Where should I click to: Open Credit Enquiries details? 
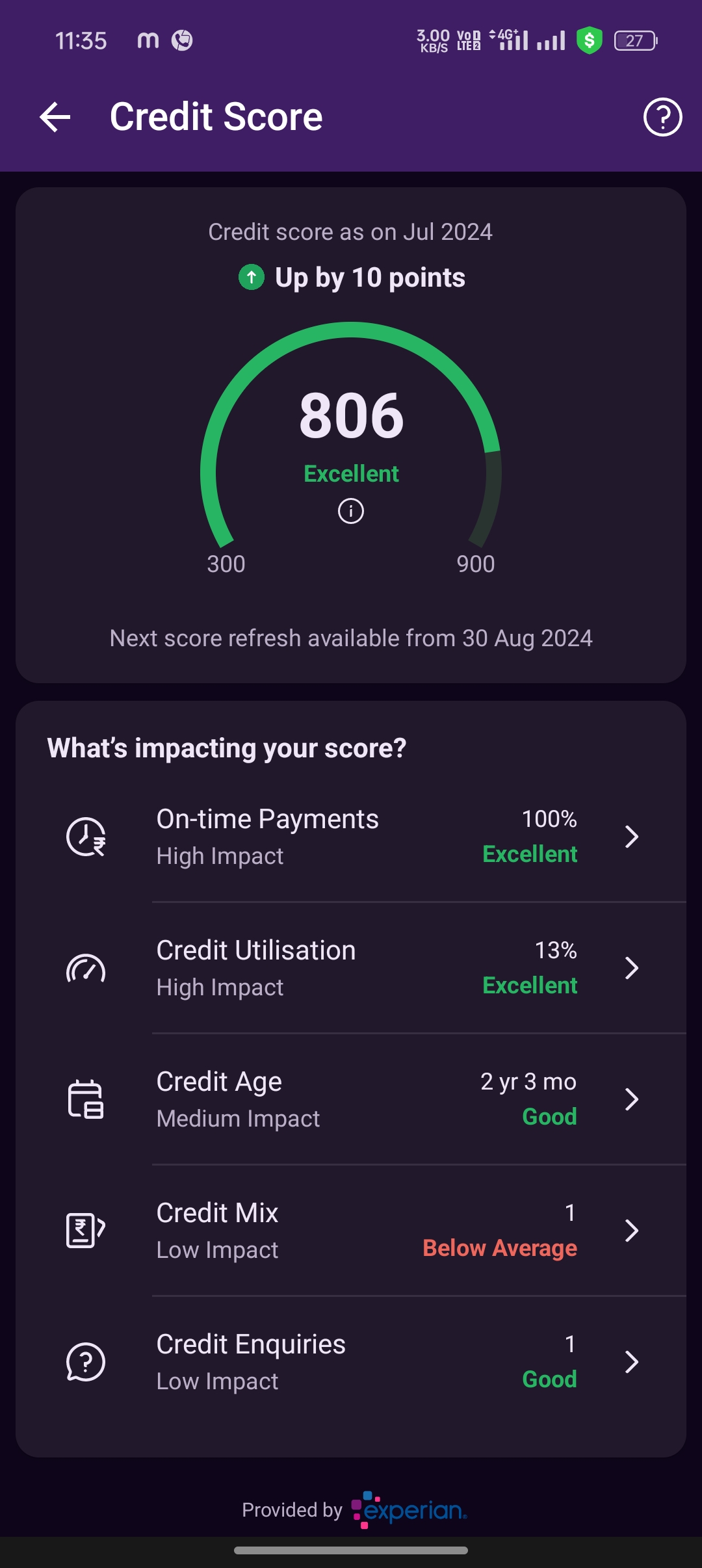pyautogui.click(x=351, y=1362)
